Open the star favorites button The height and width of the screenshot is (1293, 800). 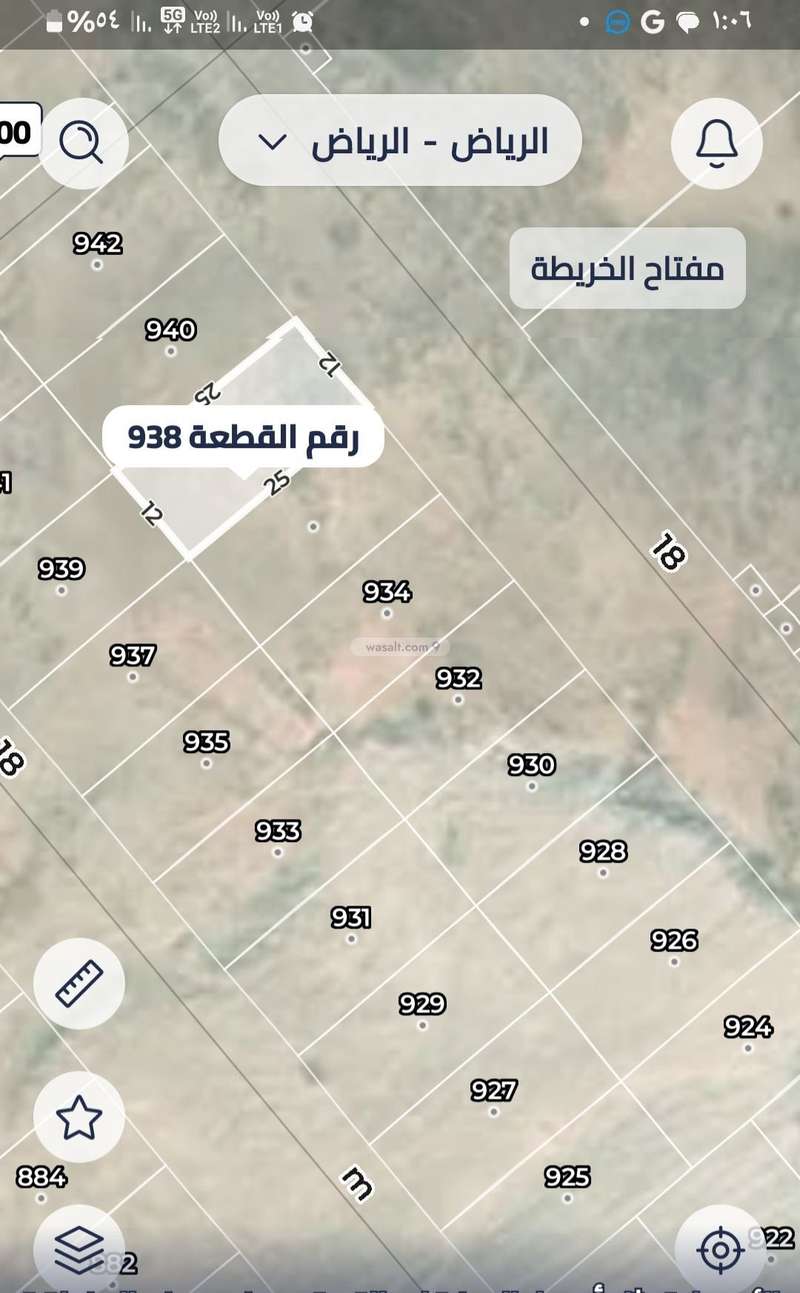79,1117
